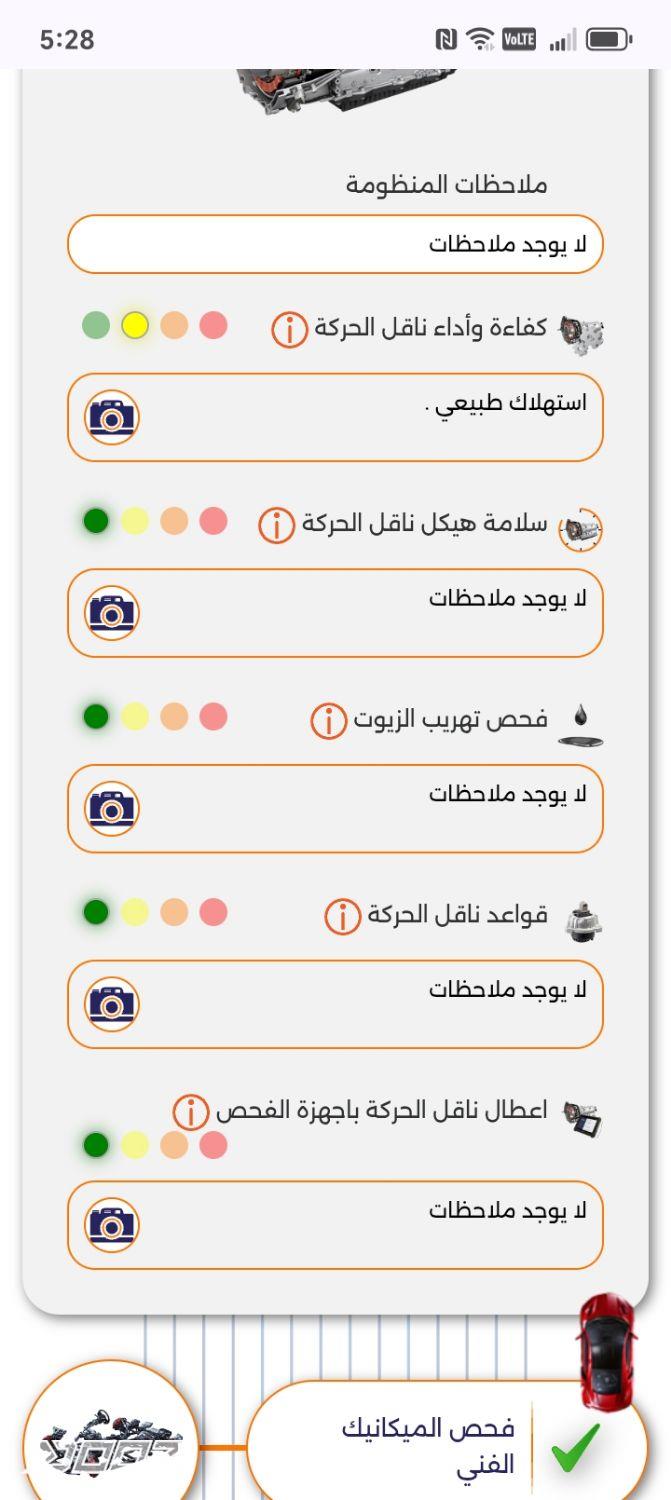671x1500 pixels.
Task: View camera photo under اعطال ناقل الحركة
Action: click(112, 1225)
